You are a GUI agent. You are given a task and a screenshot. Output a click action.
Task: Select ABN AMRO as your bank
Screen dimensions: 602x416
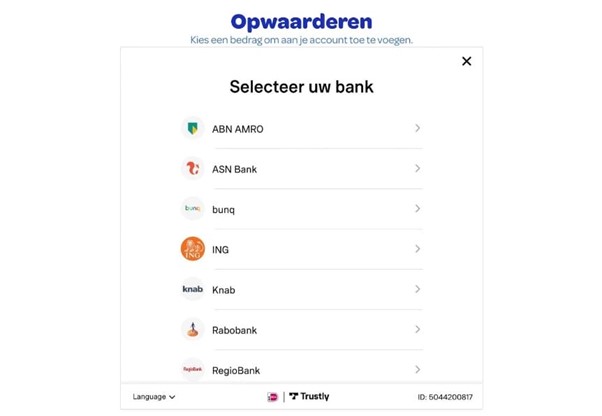point(300,129)
